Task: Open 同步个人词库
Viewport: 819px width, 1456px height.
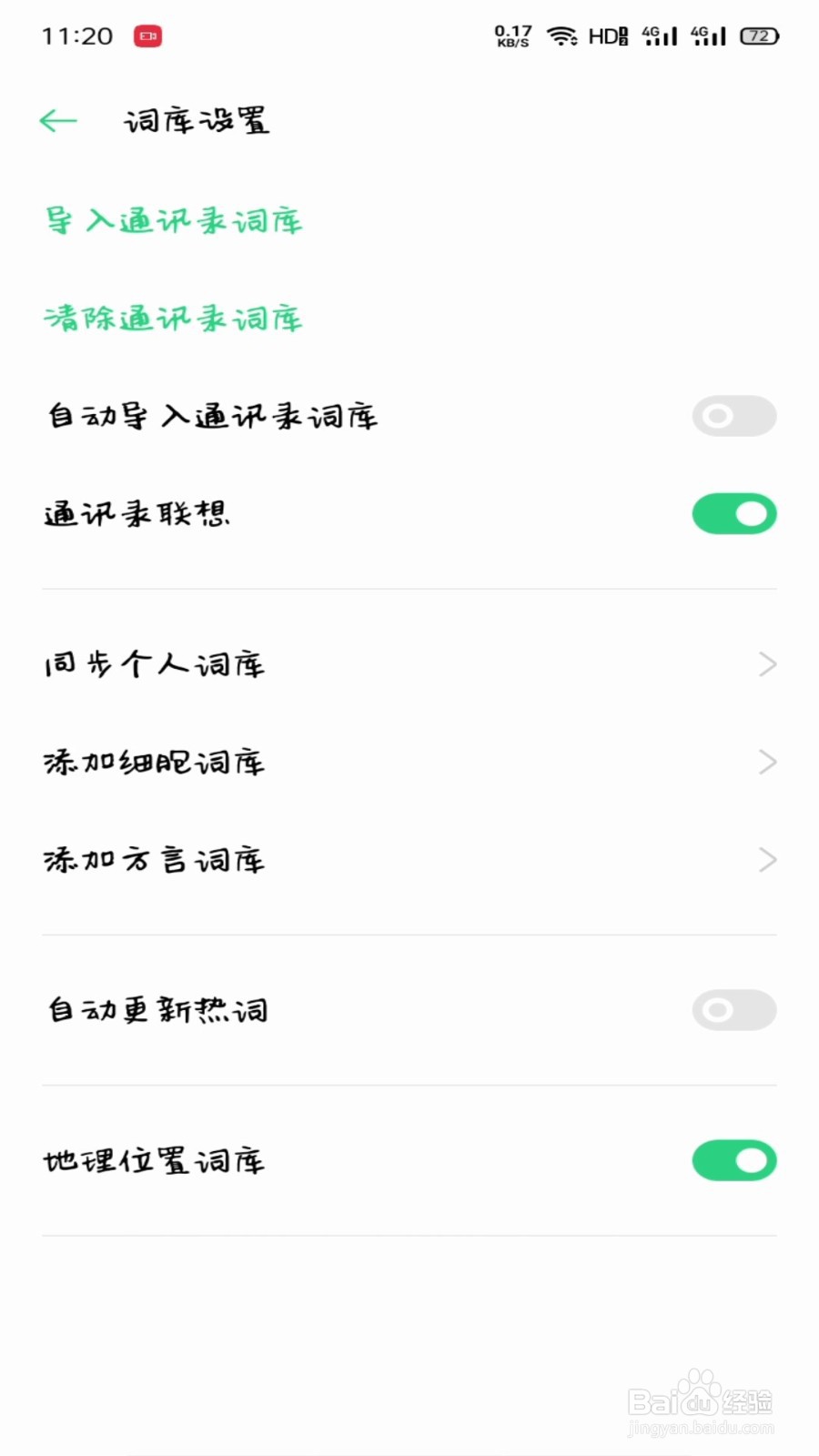Action: [409, 664]
